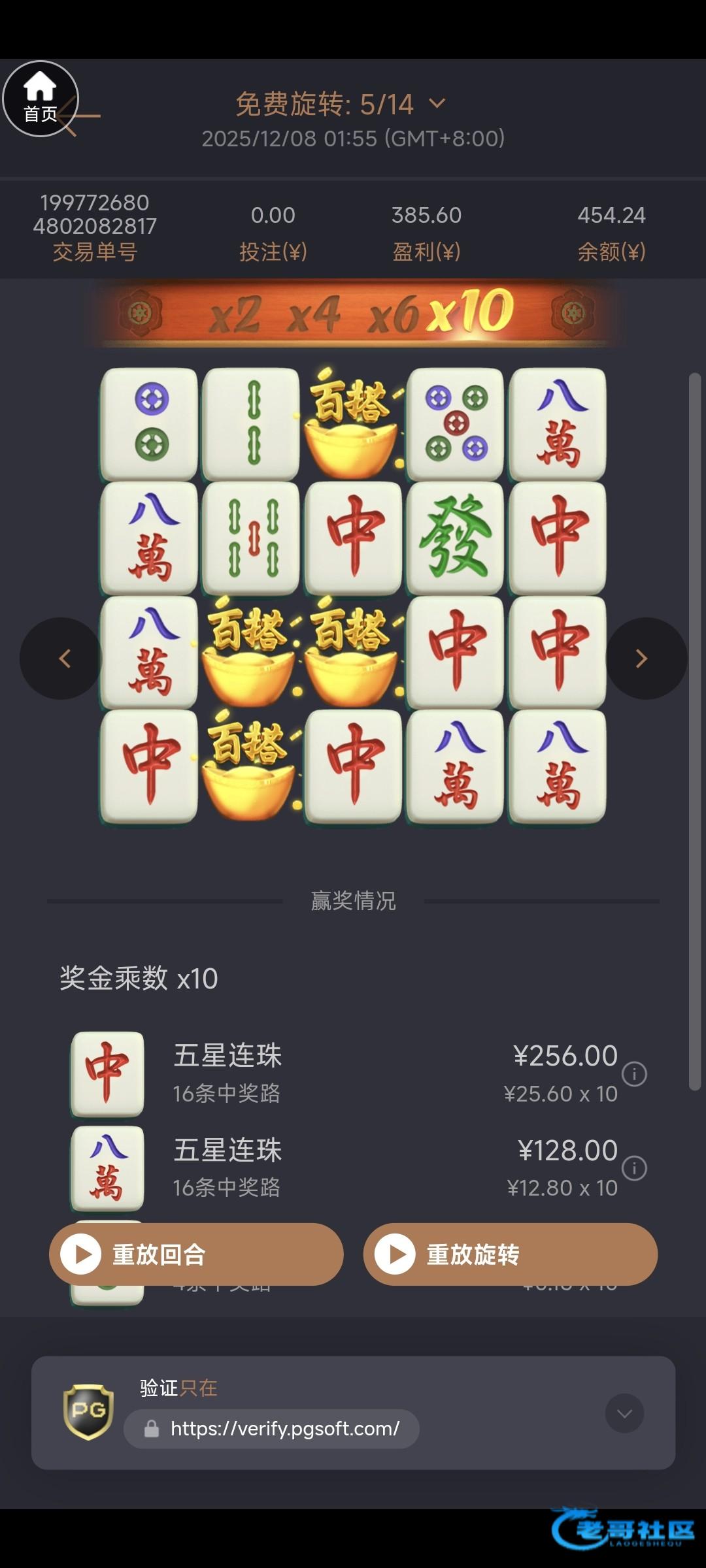Show the next spin result
Viewport: 706px width, 1568px height.
(642, 659)
